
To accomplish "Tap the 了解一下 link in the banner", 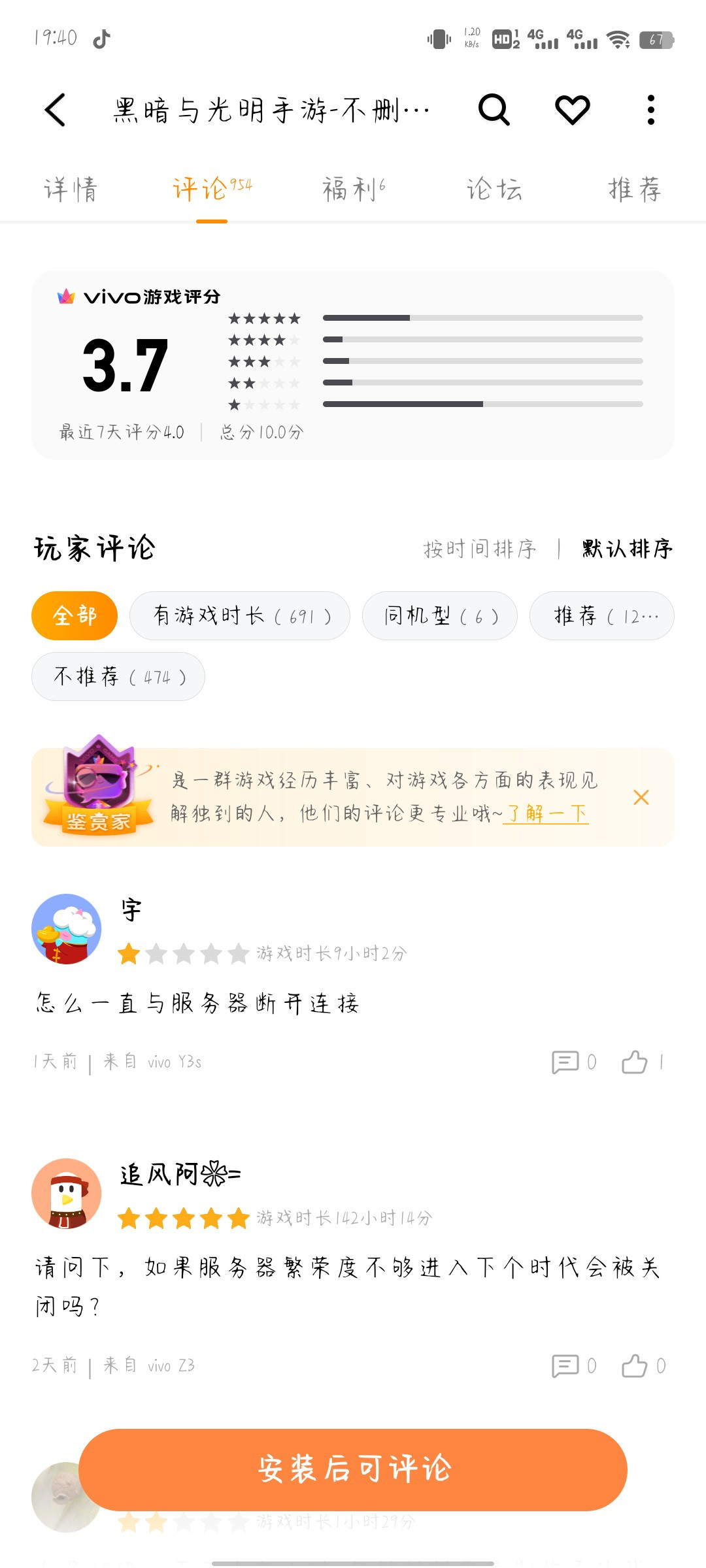I will pos(546,813).
